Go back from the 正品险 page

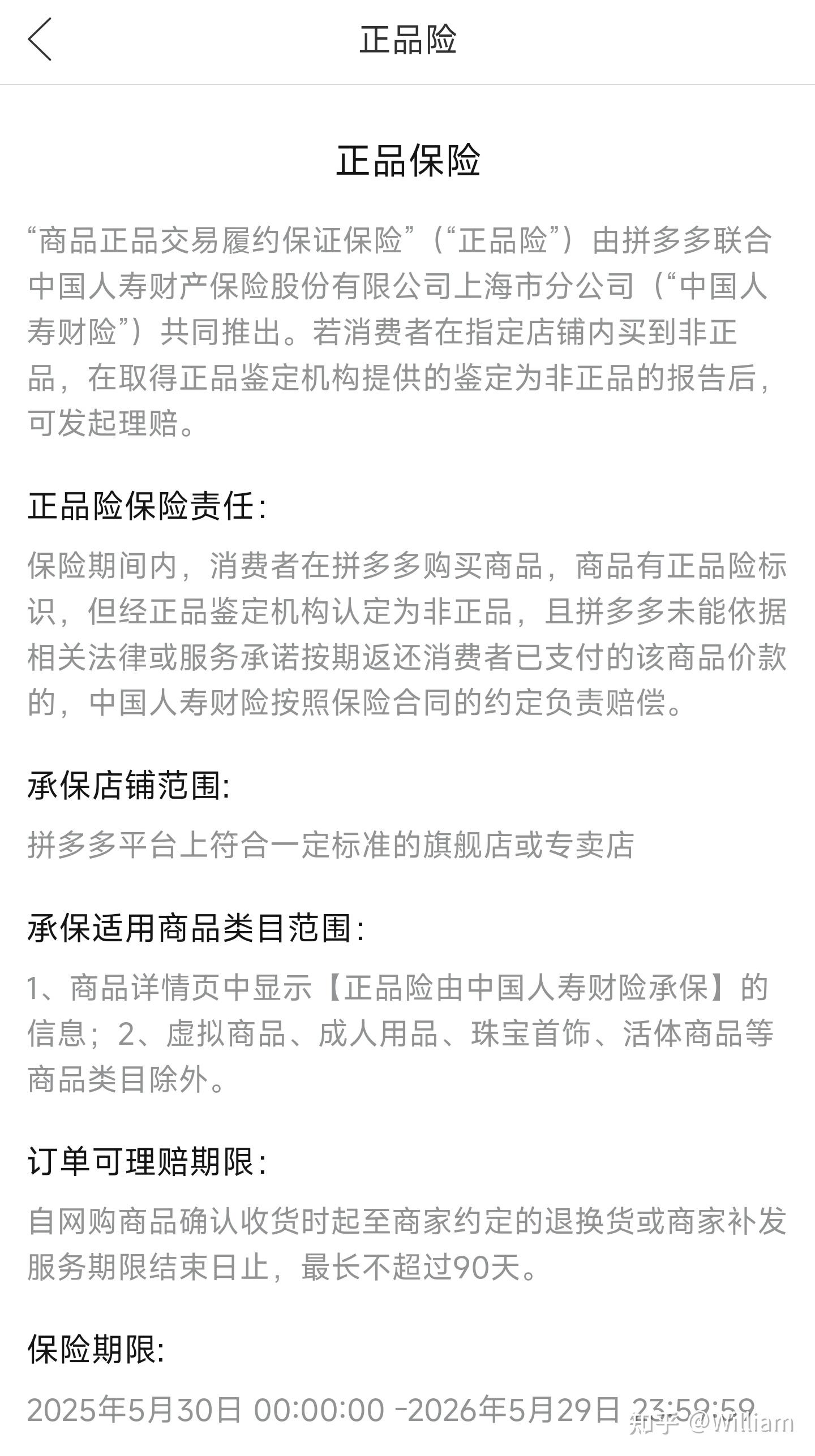40,39
